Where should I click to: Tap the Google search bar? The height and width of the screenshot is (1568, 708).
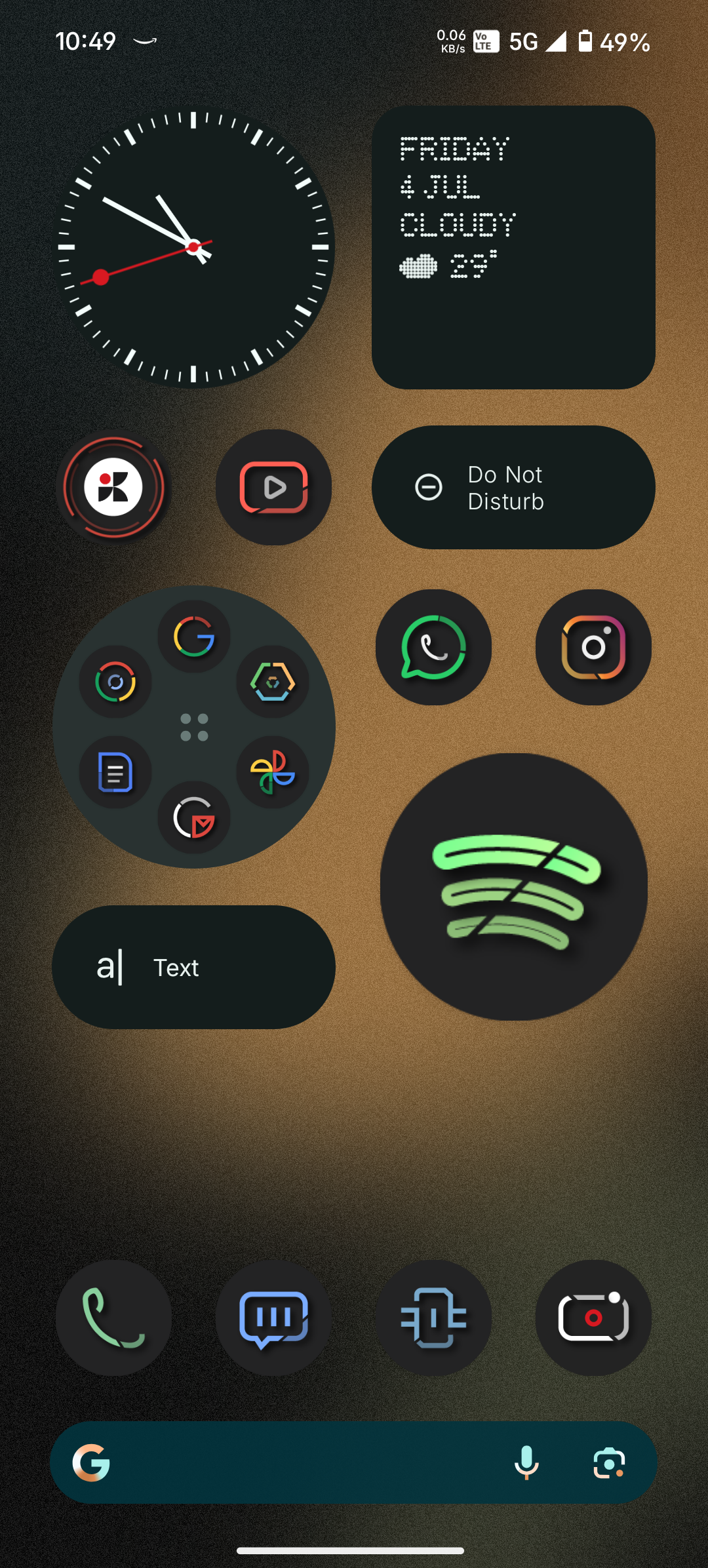click(302, 1462)
